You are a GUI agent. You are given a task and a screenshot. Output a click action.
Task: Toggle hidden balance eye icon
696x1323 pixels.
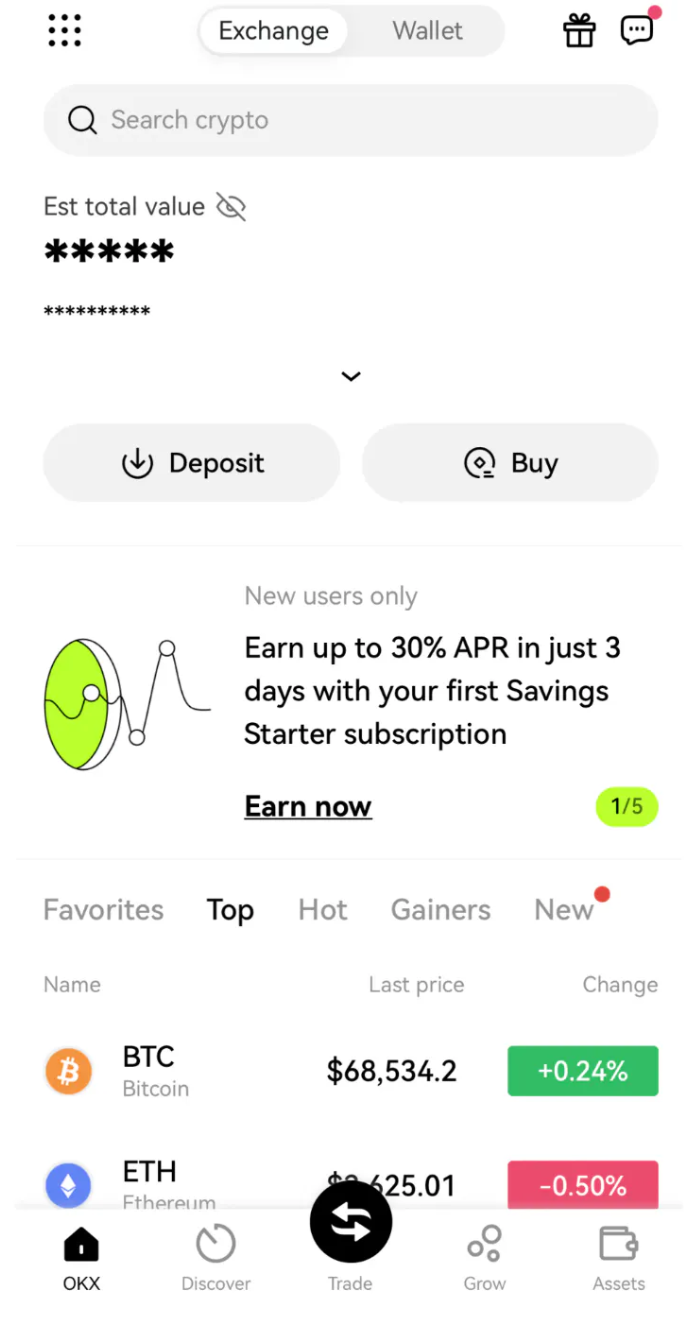click(231, 207)
